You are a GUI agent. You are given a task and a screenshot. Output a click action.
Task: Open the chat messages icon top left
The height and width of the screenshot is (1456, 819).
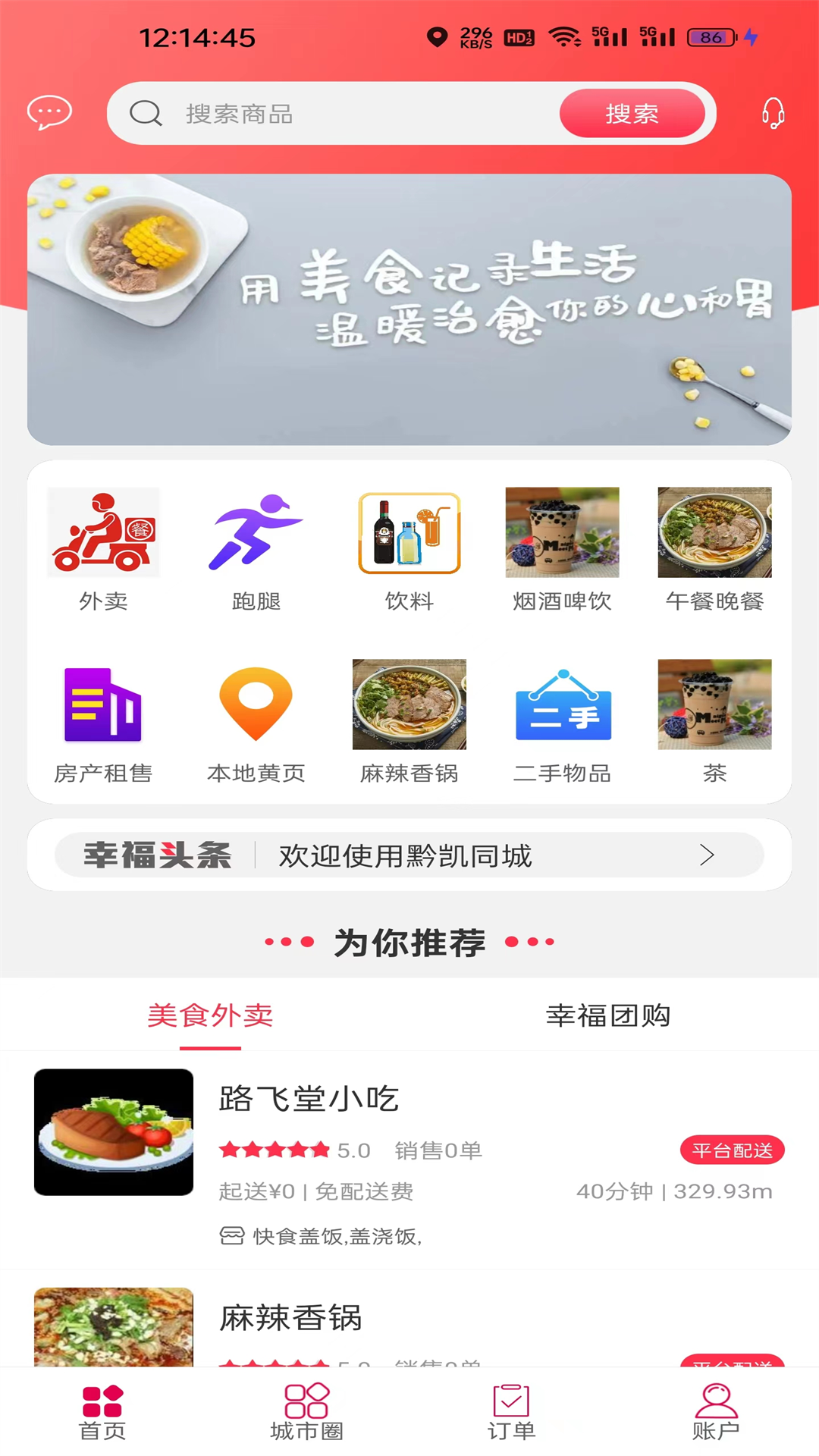[49, 114]
